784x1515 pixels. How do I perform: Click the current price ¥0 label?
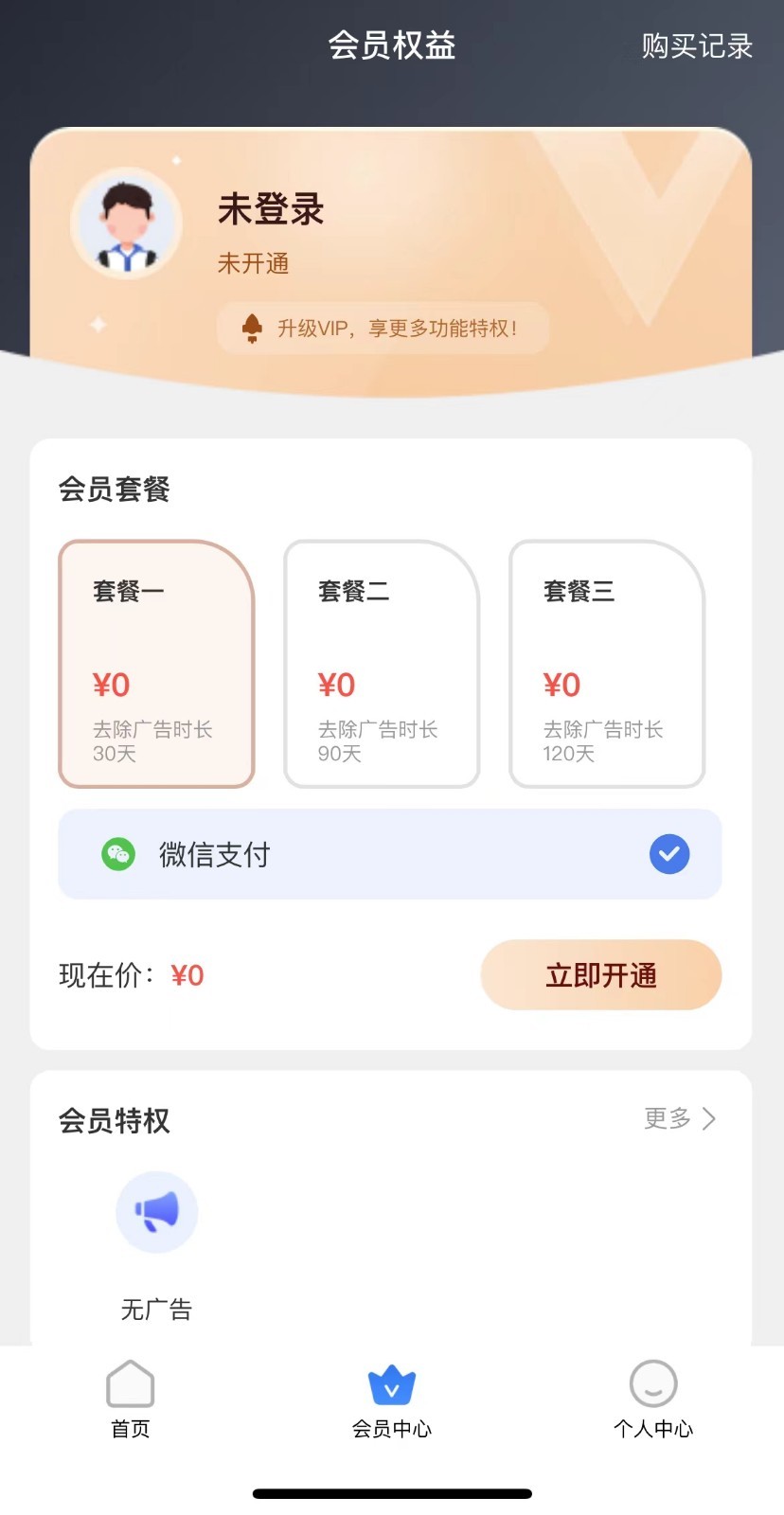click(187, 975)
